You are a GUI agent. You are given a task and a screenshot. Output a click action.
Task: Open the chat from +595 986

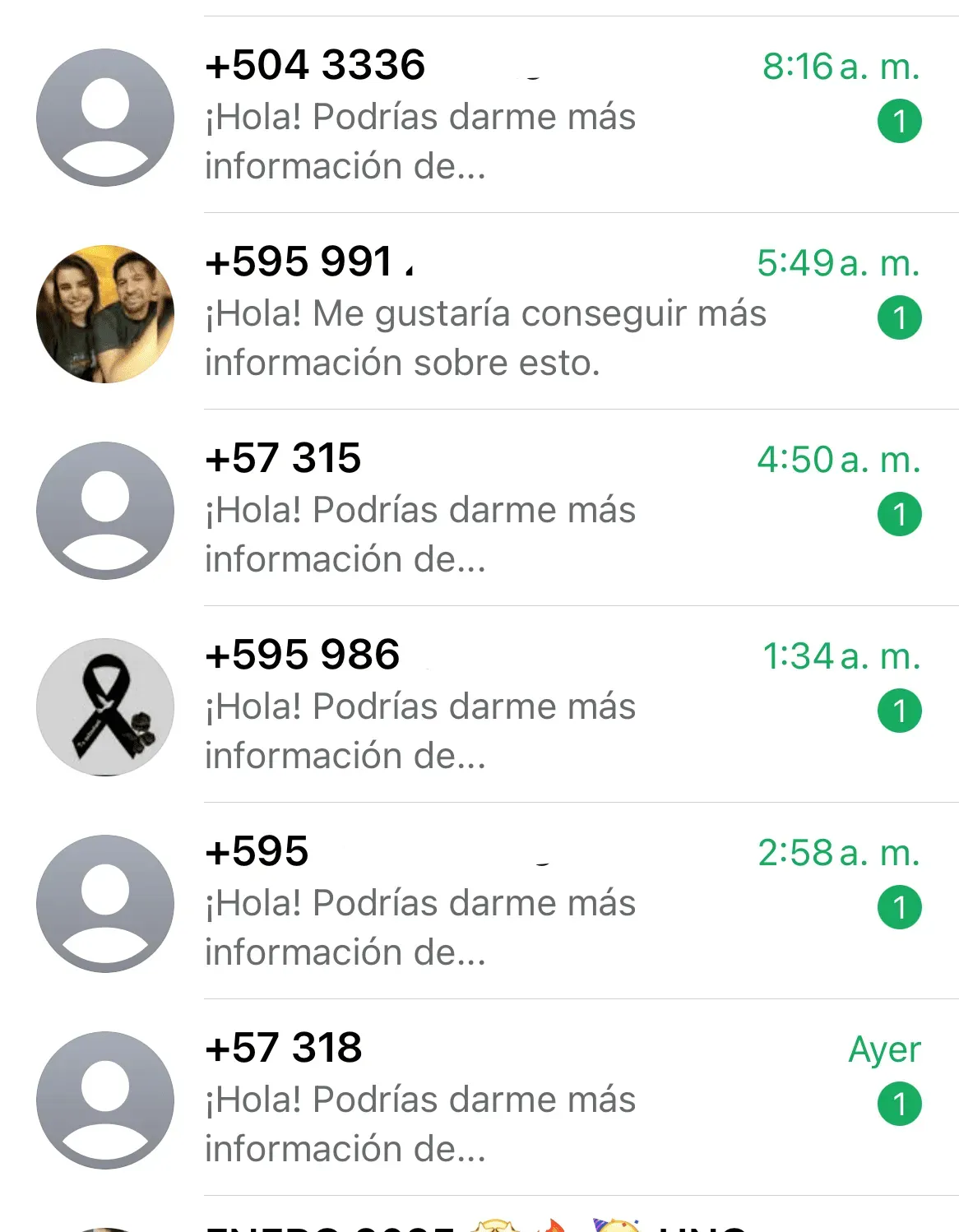tap(493, 705)
